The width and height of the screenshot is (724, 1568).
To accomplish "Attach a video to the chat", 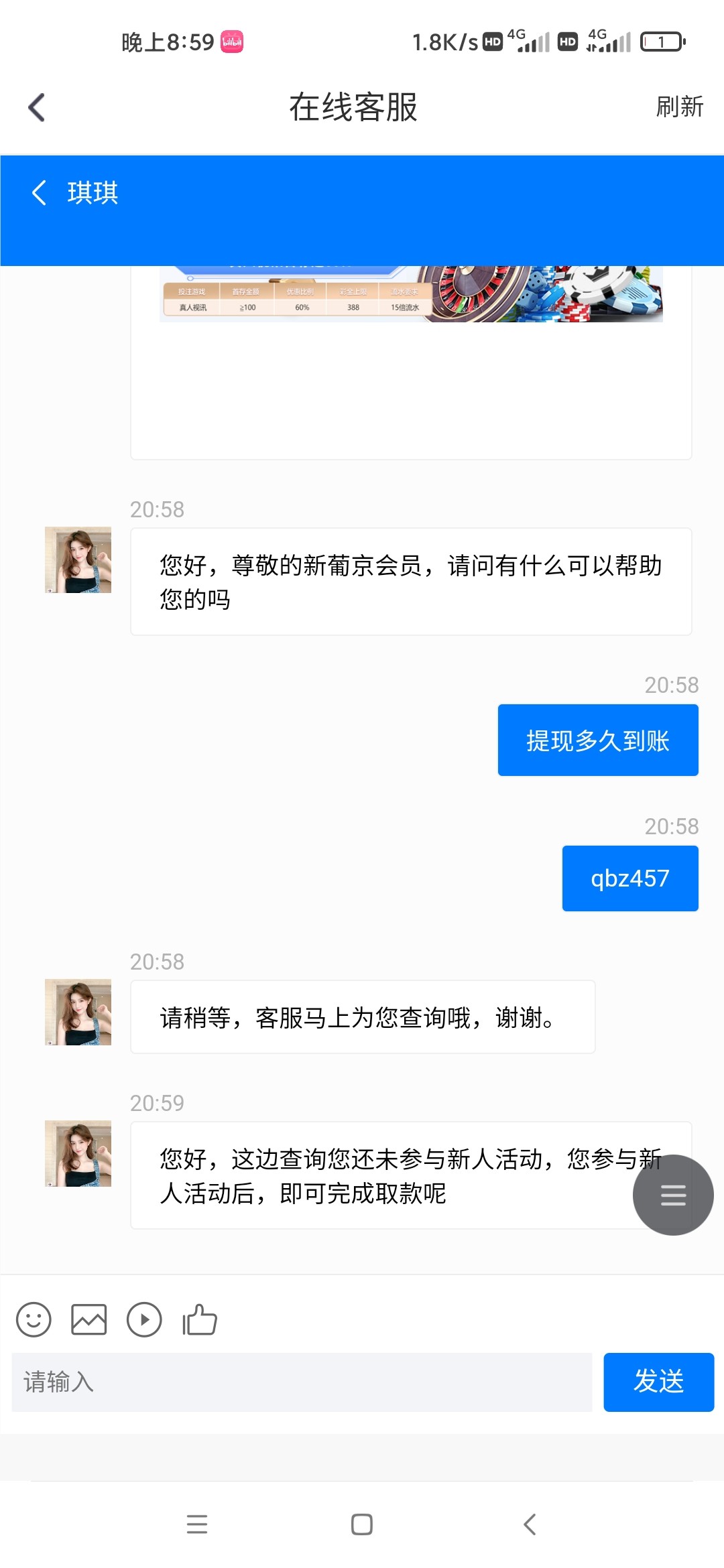I will [x=144, y=1319].
